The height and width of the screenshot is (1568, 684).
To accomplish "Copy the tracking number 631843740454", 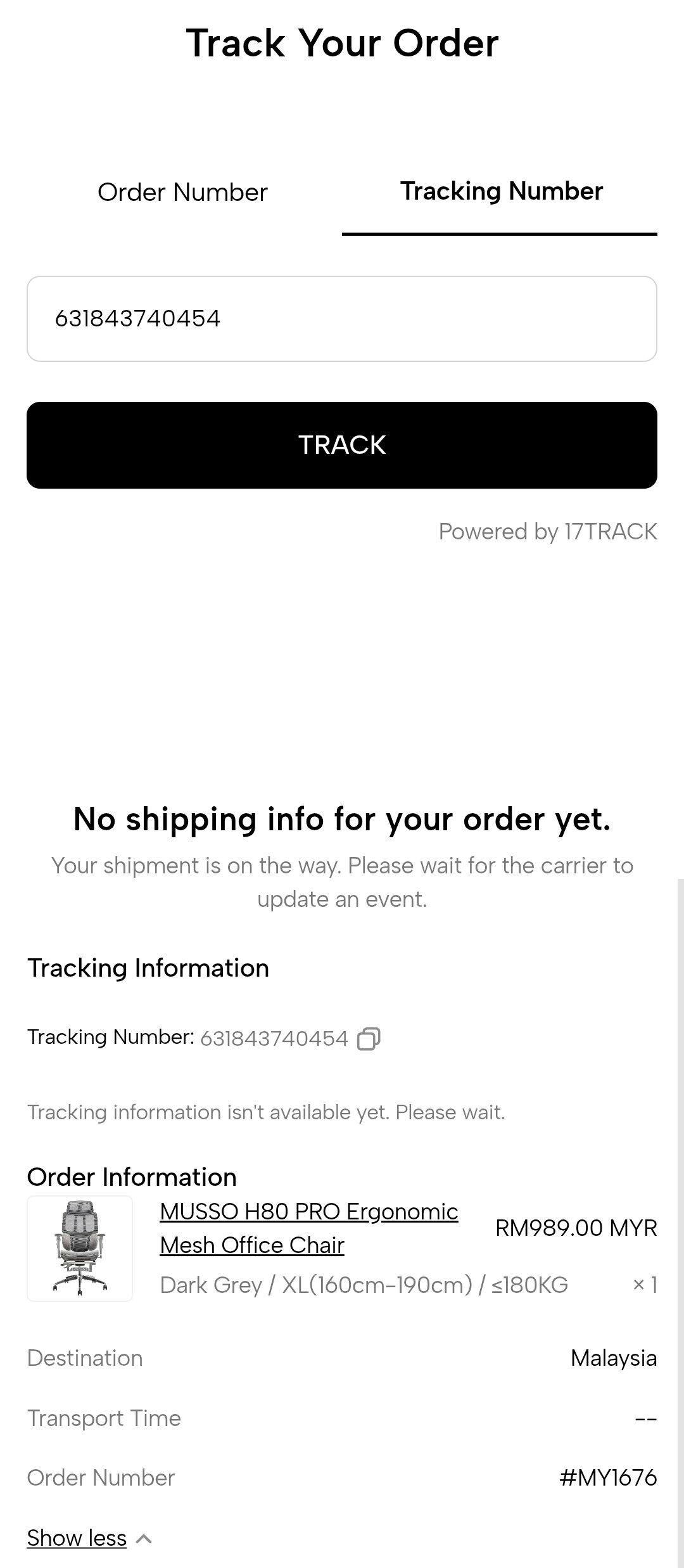I will coord(369,1039).
